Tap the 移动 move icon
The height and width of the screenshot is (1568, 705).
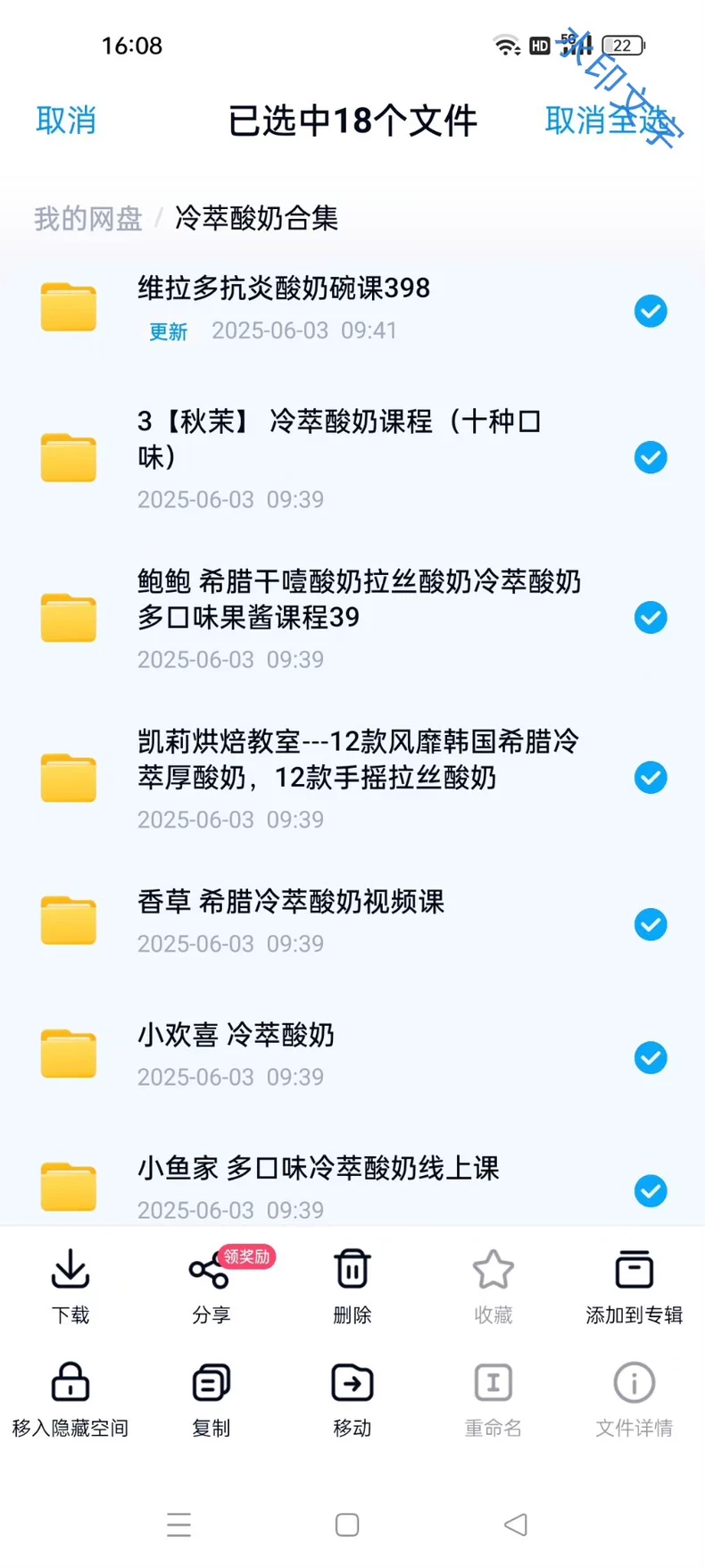[x=351, y=1381]
